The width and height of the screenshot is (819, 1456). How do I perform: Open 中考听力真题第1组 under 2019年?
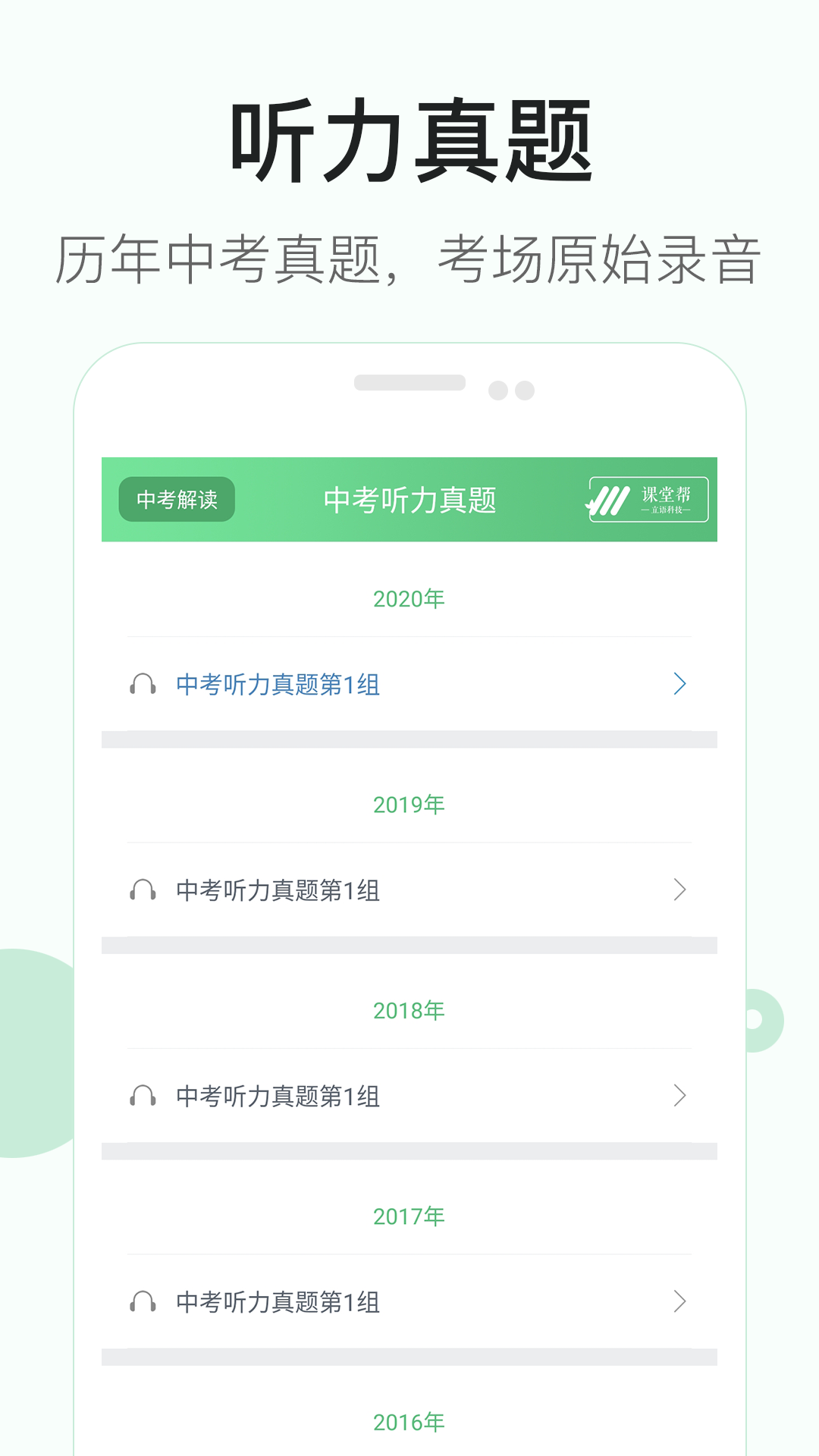[278, 890]
